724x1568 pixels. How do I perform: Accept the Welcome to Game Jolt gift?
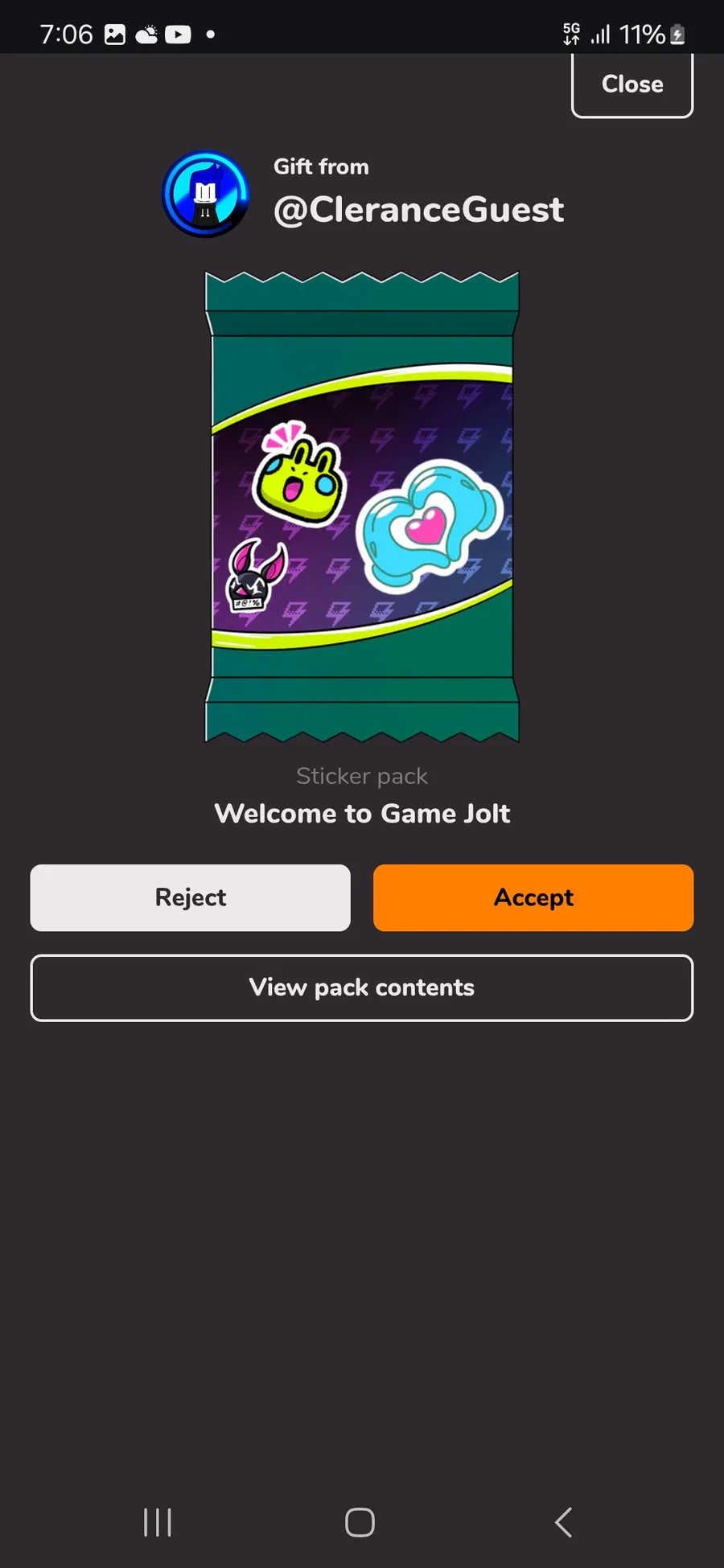(533, 897)
